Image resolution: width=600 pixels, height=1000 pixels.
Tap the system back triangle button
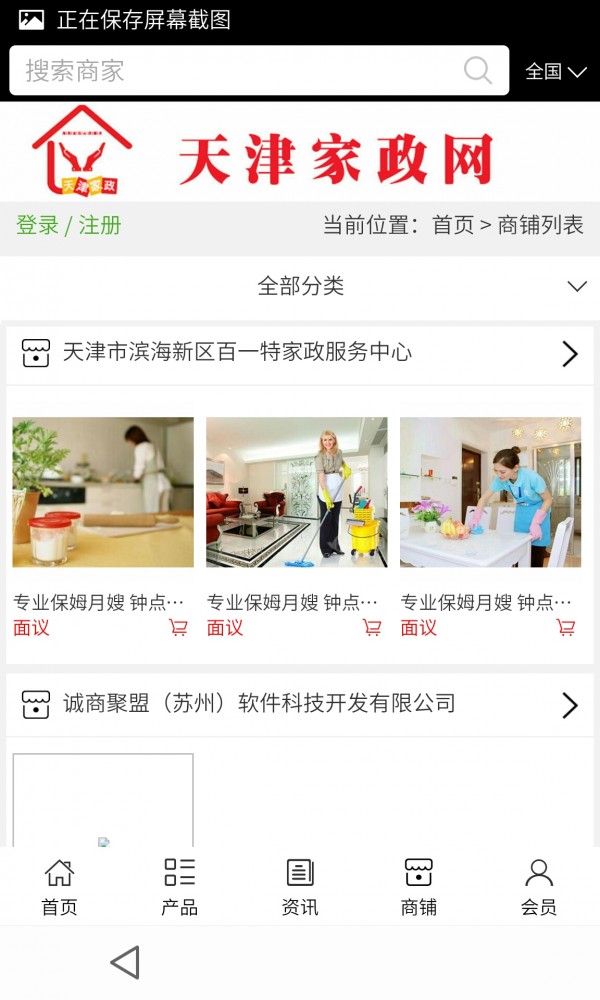click(125, 963)
